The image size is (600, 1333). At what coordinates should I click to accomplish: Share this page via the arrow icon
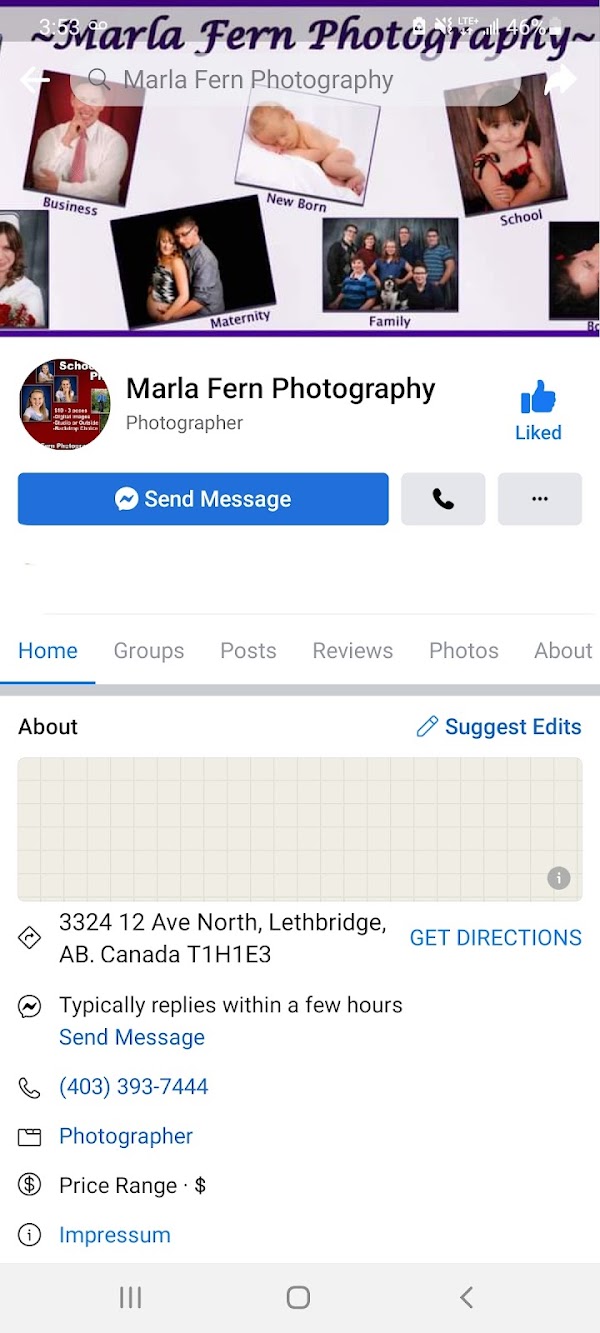(560, 80)
